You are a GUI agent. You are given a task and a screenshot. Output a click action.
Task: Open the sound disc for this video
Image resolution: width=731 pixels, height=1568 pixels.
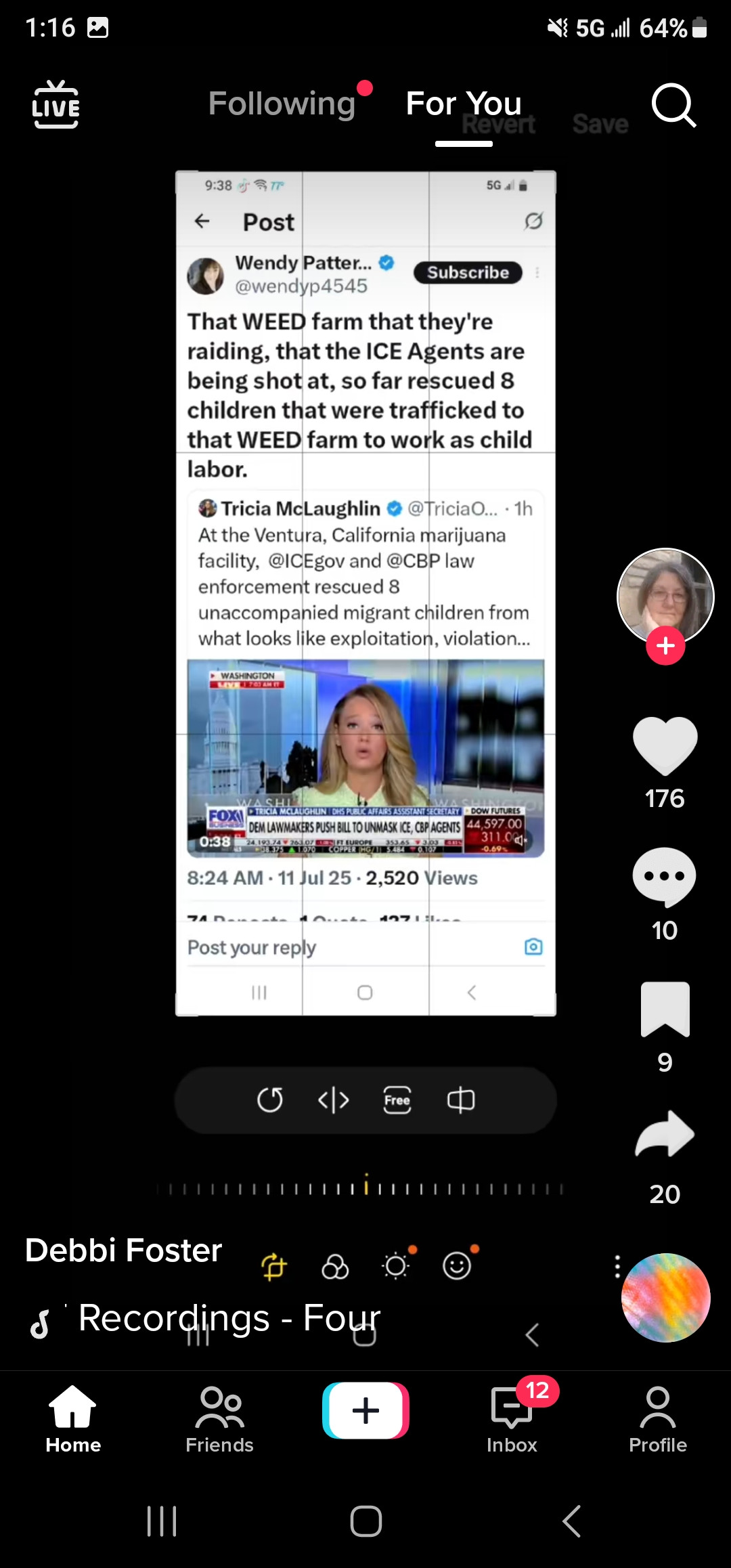[x=665, y=1297]
